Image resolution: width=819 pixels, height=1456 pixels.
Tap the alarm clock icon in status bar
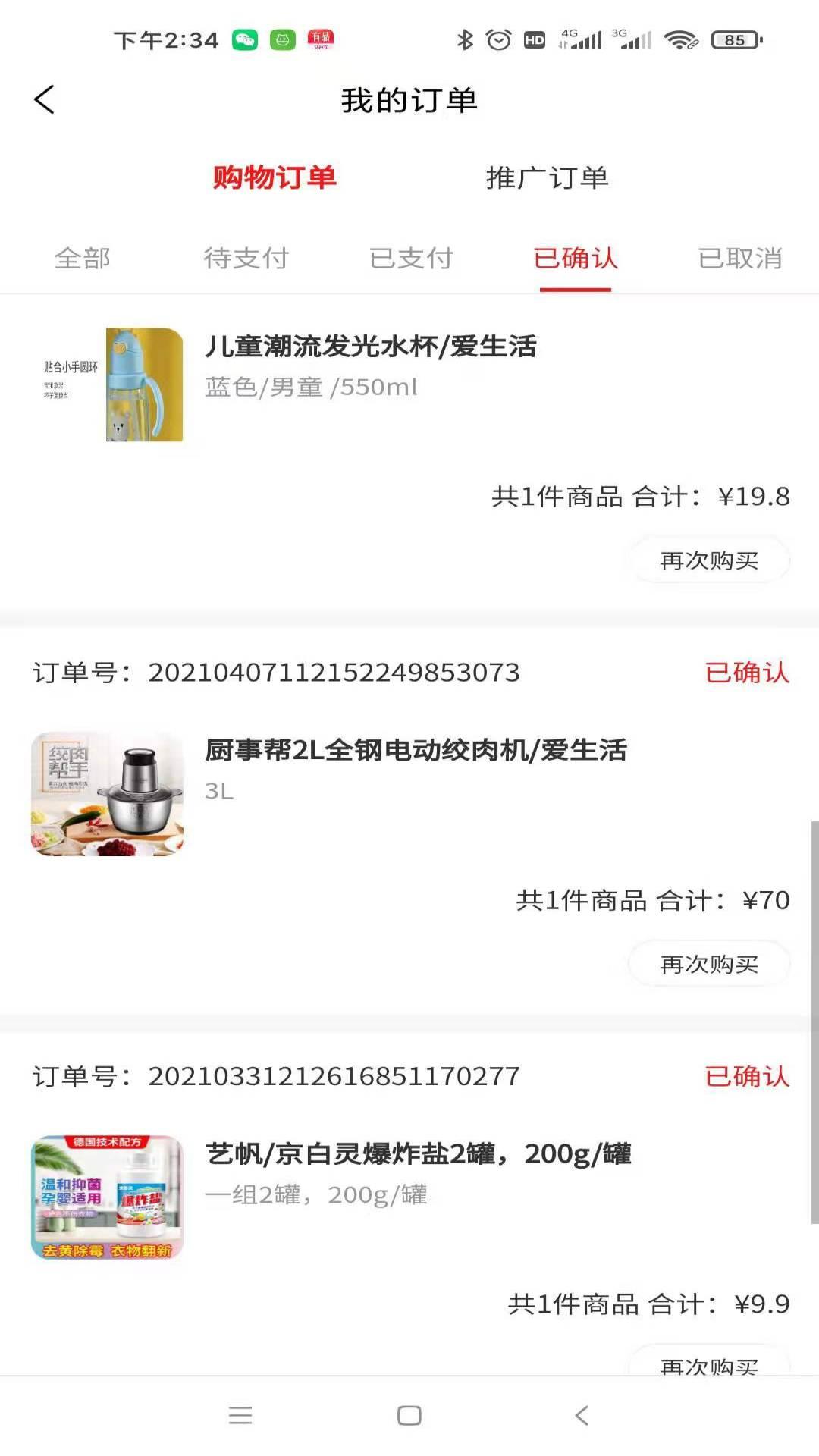(x=497, y=39)
